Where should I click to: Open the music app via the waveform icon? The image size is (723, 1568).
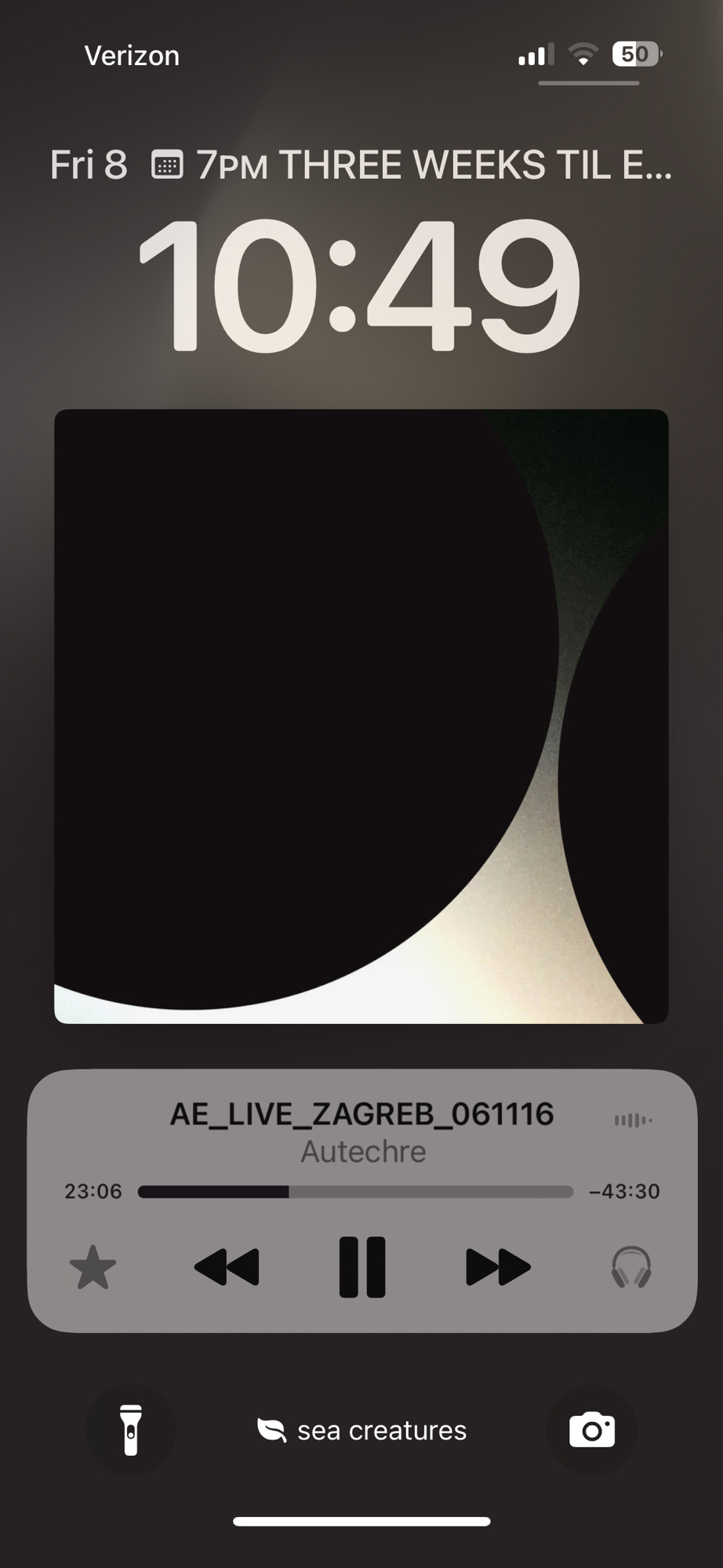point(633,1120)
